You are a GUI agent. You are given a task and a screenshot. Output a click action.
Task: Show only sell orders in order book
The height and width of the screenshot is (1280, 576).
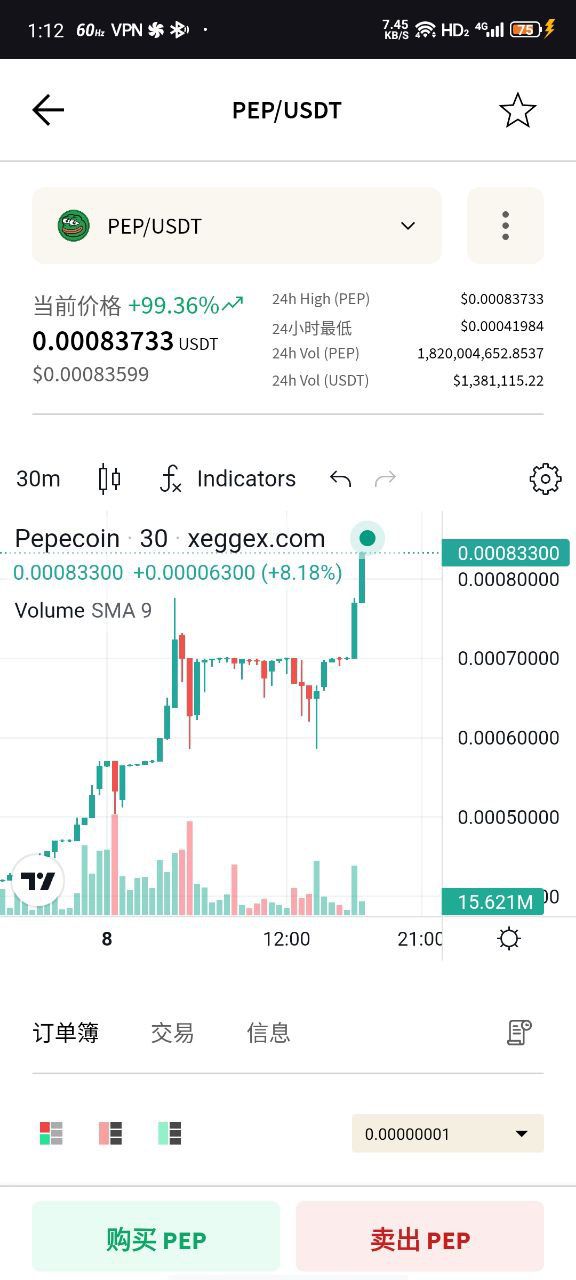pos(110,1133)
